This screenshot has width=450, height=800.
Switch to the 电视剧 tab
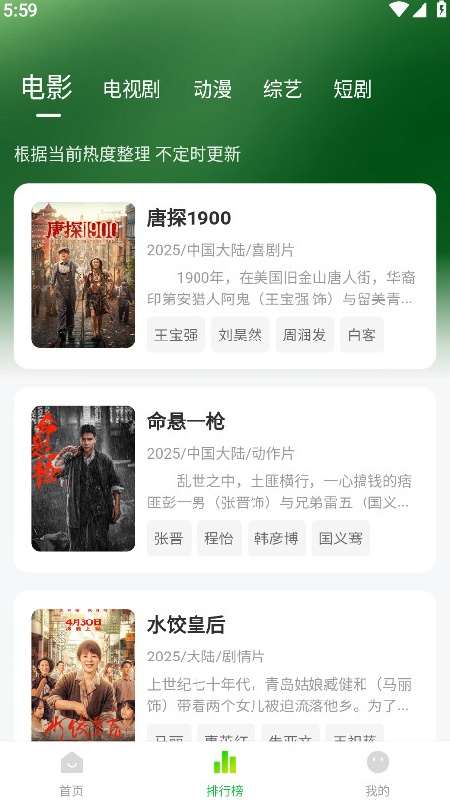tap(131, 89)
